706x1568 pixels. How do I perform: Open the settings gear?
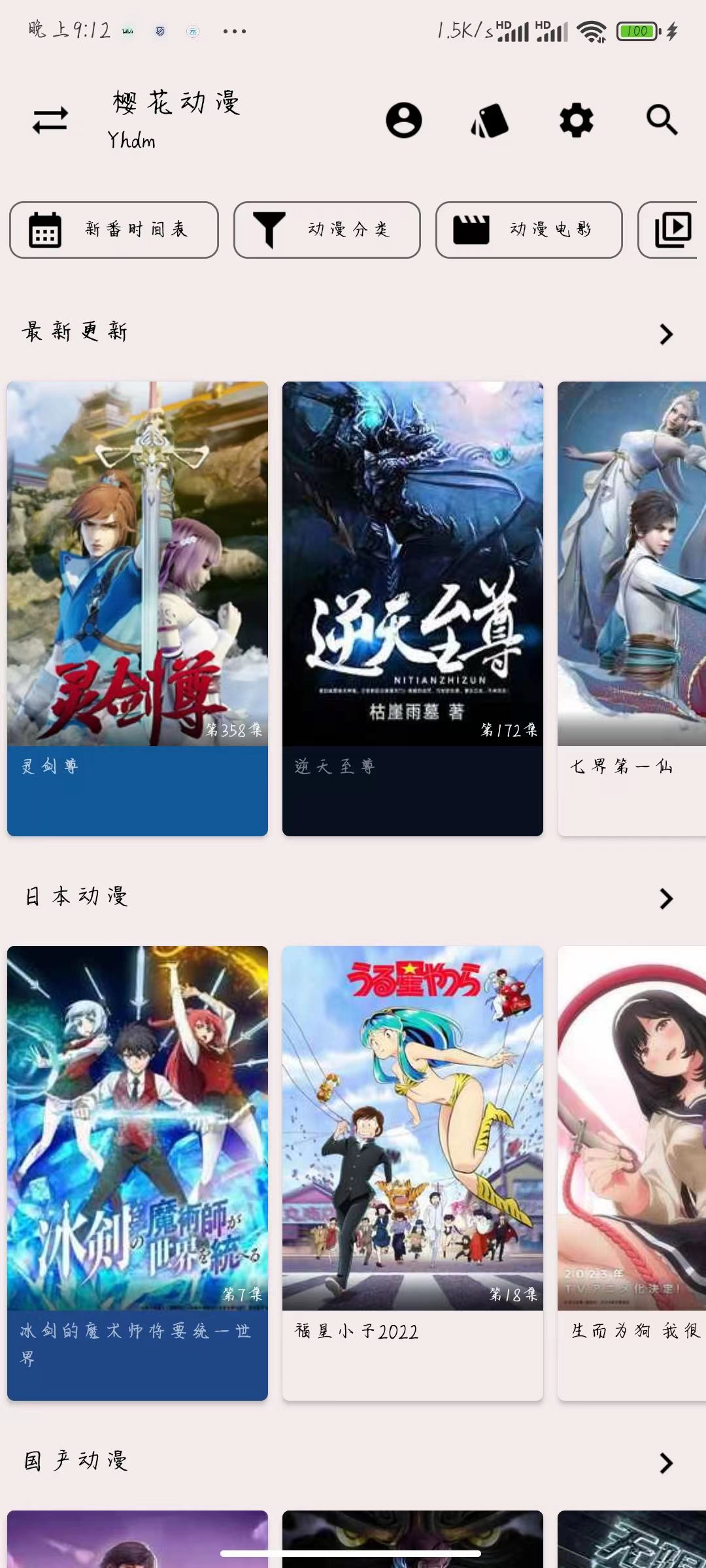click(576, 121)
